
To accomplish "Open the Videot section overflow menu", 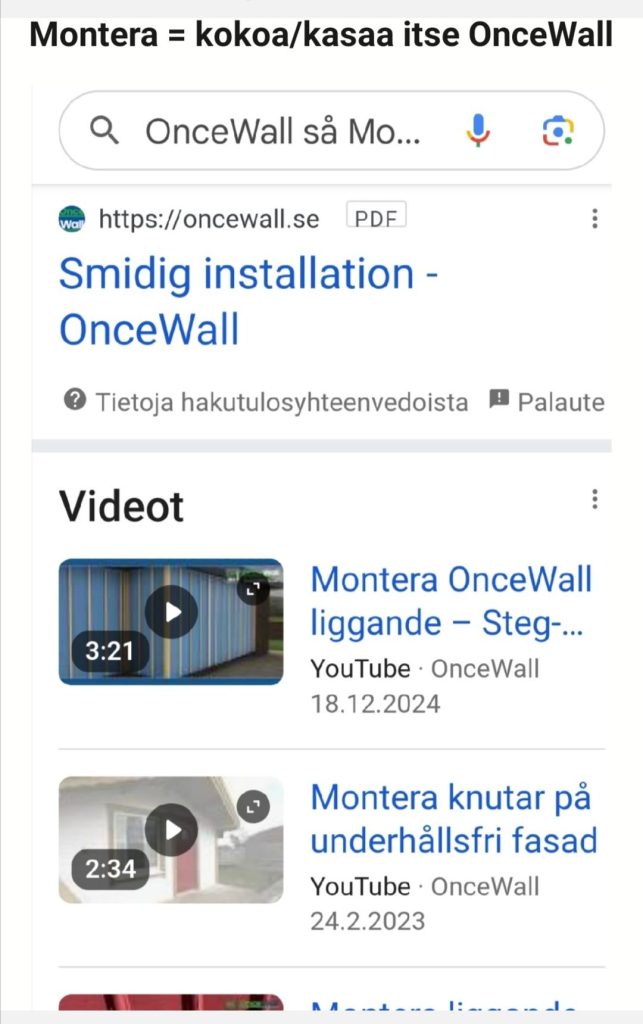I will click(594, 499).
